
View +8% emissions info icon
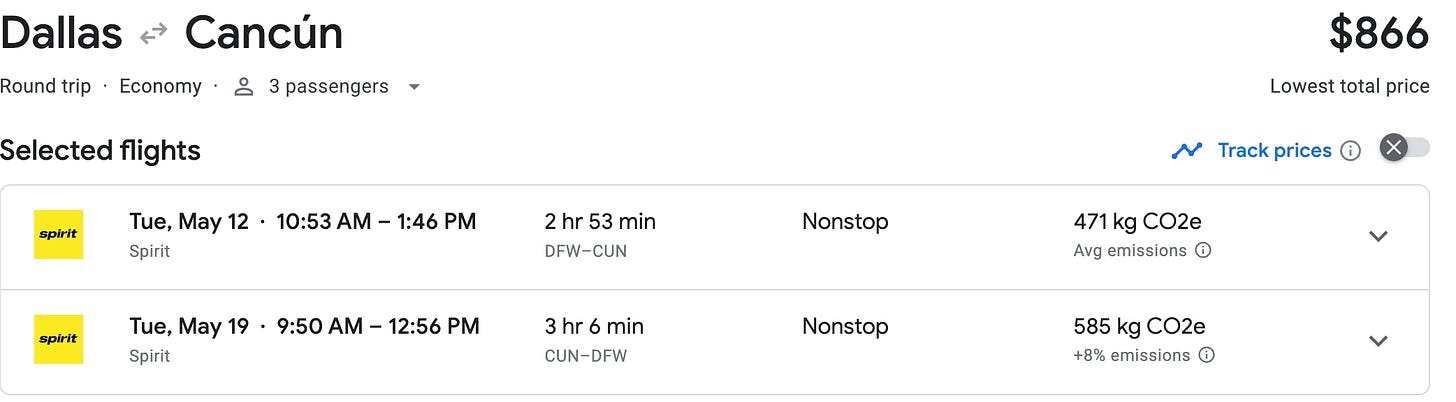(x=1207, y=355)
